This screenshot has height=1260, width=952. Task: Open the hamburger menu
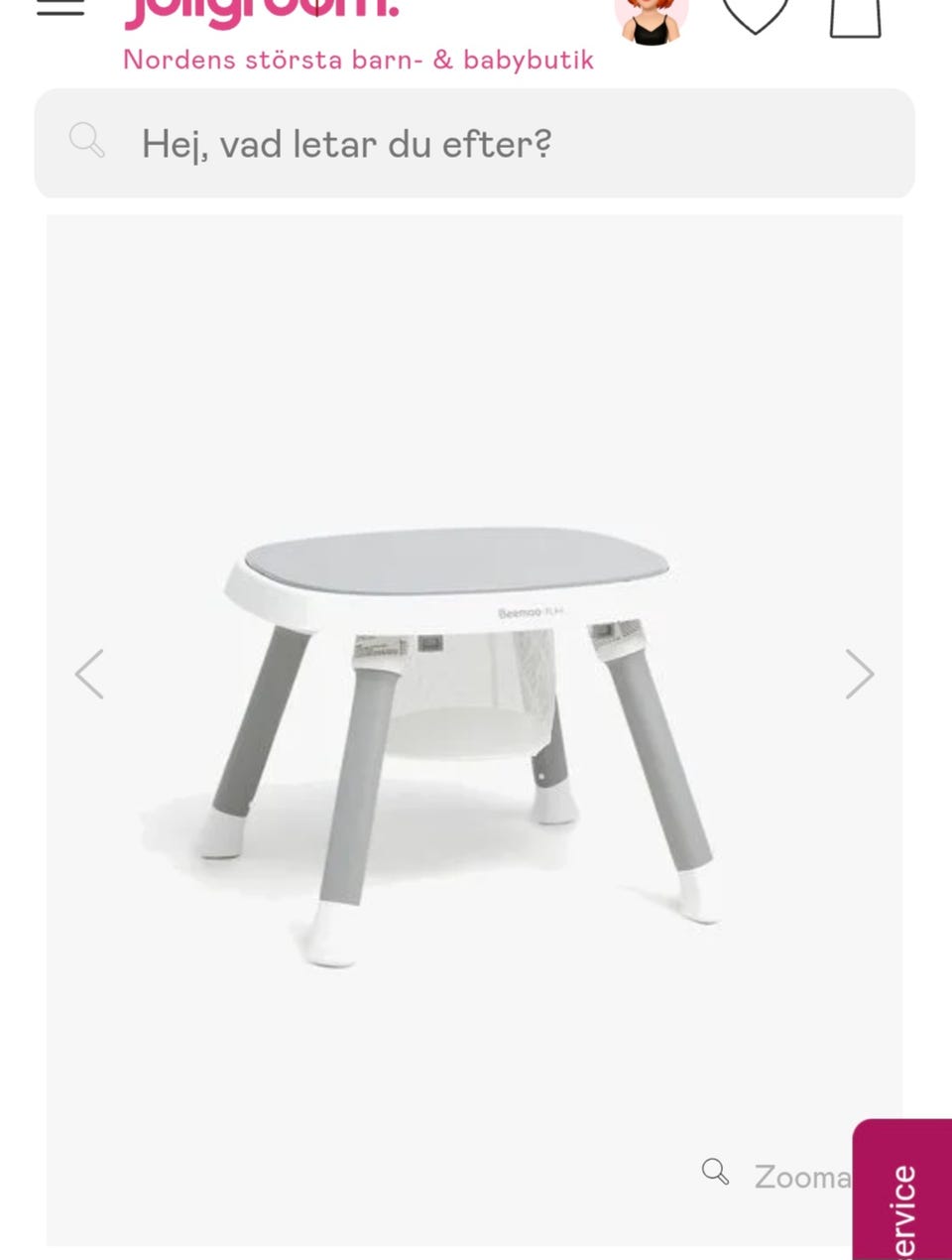[59, 6]
